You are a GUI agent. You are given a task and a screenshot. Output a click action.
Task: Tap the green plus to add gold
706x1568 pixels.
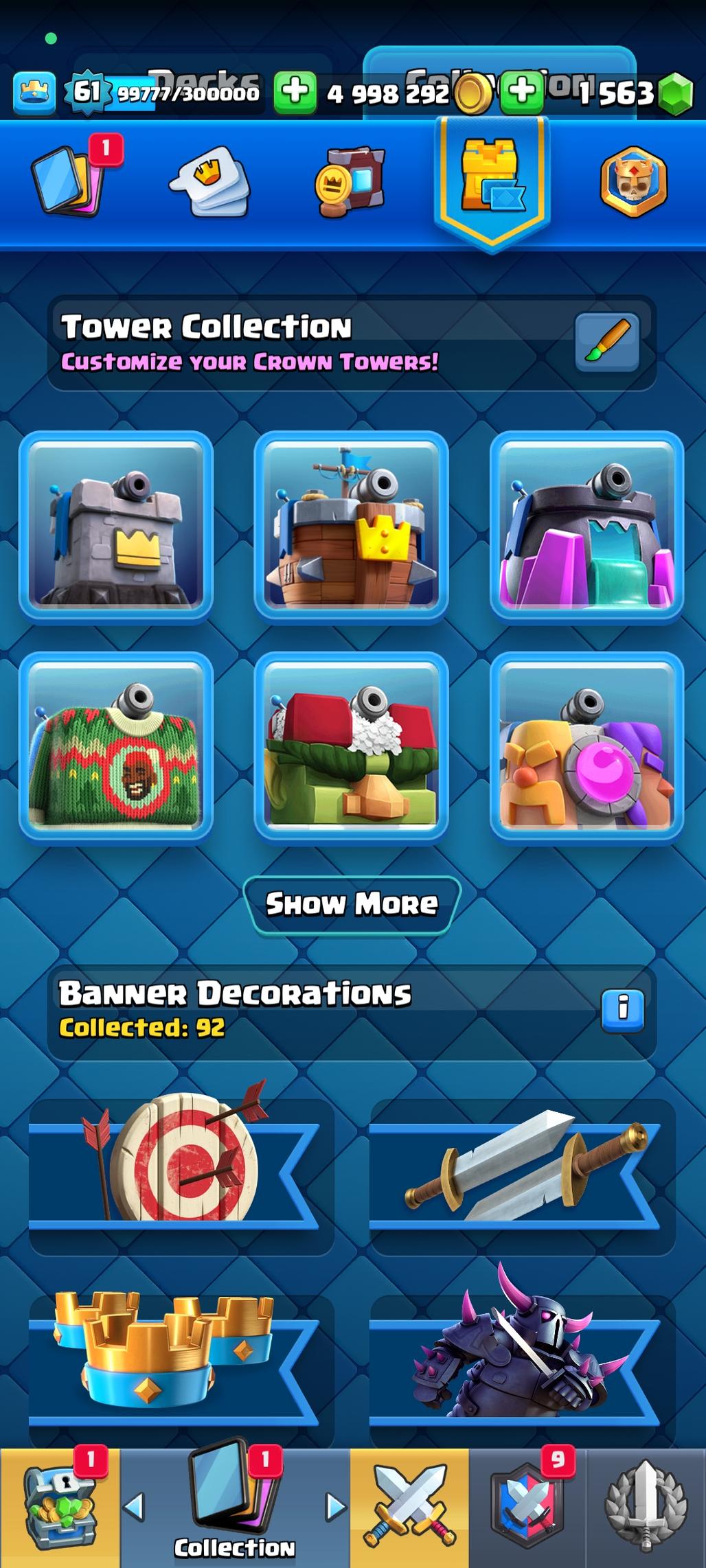[x=295, y=92]
